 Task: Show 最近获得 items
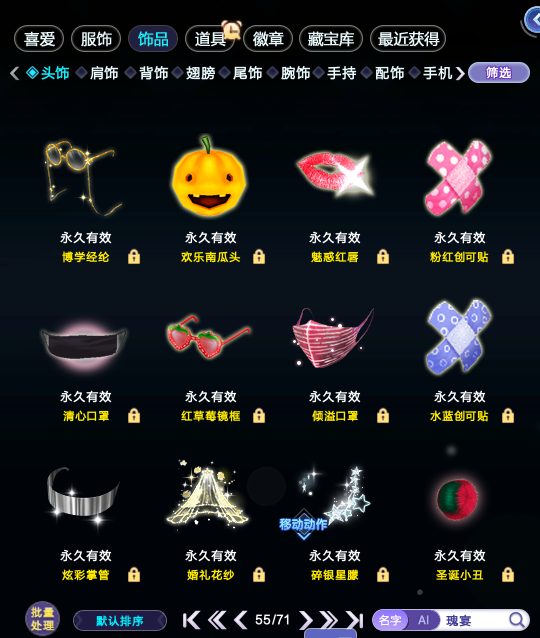pyautogui.click(x=408, y=39)
